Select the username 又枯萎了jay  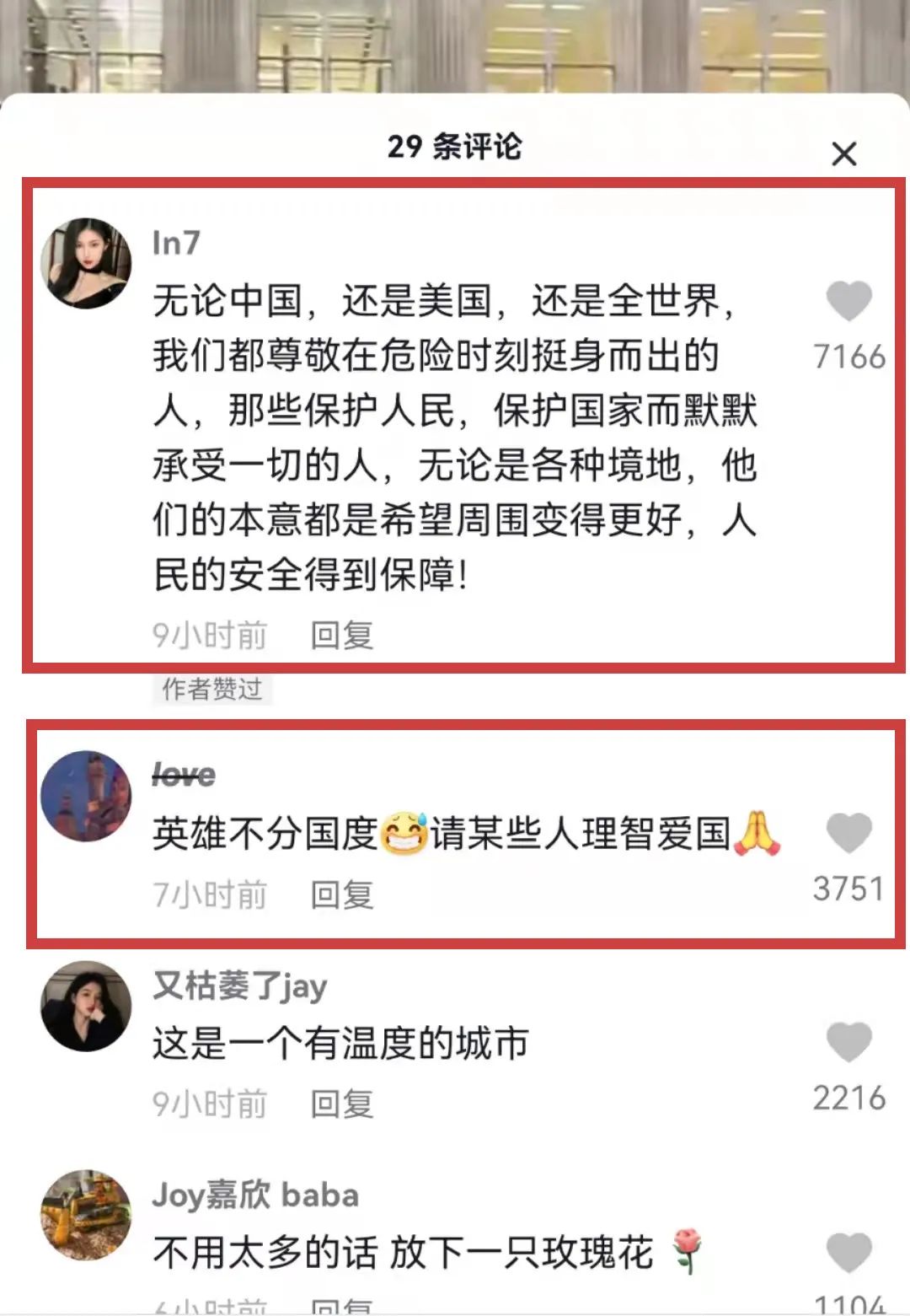tap(238, 986)
